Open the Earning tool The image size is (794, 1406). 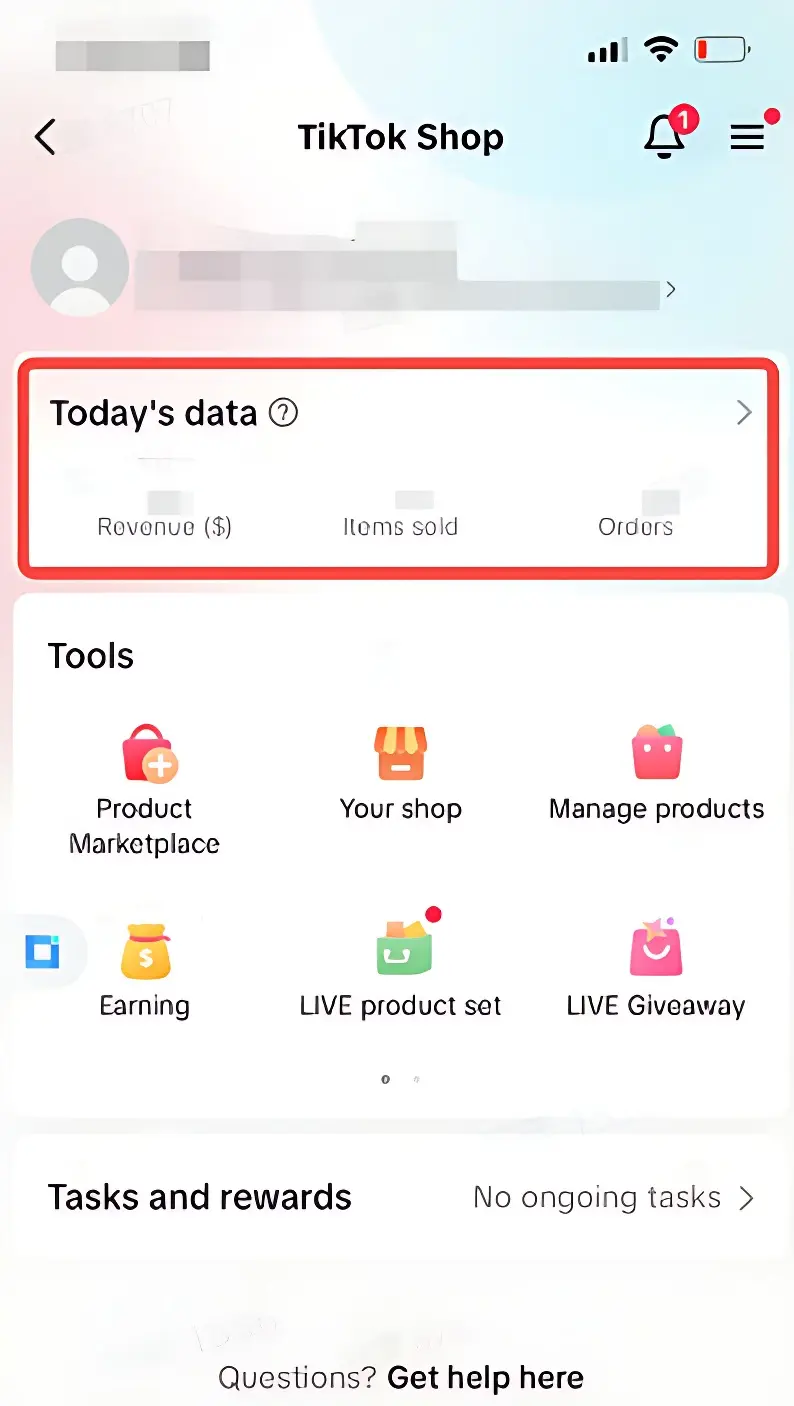pyautogui.click(x=145, y=970)
